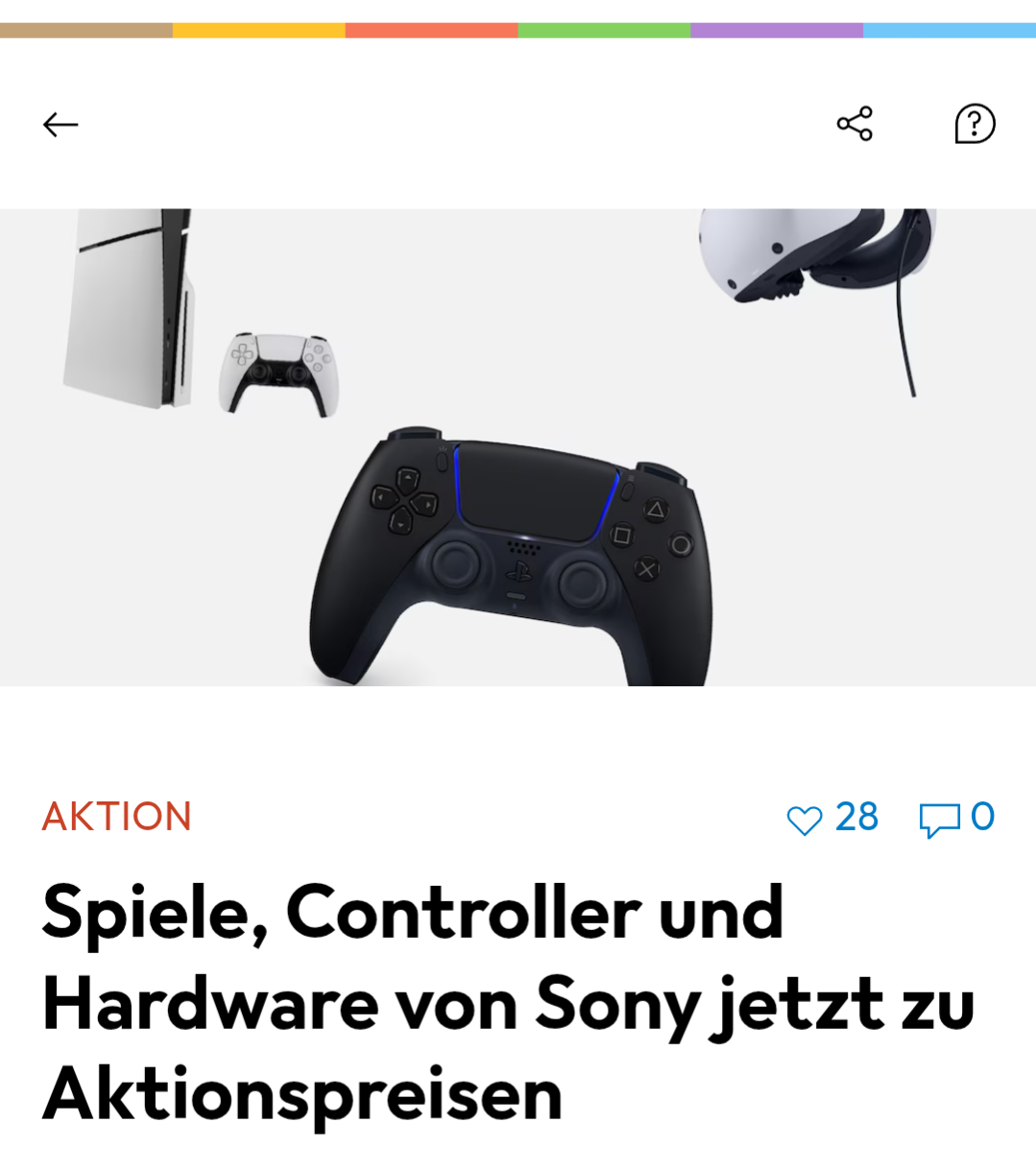Open the comments speech bubble
1036x1170 pixels.
[x=939, y=820]
